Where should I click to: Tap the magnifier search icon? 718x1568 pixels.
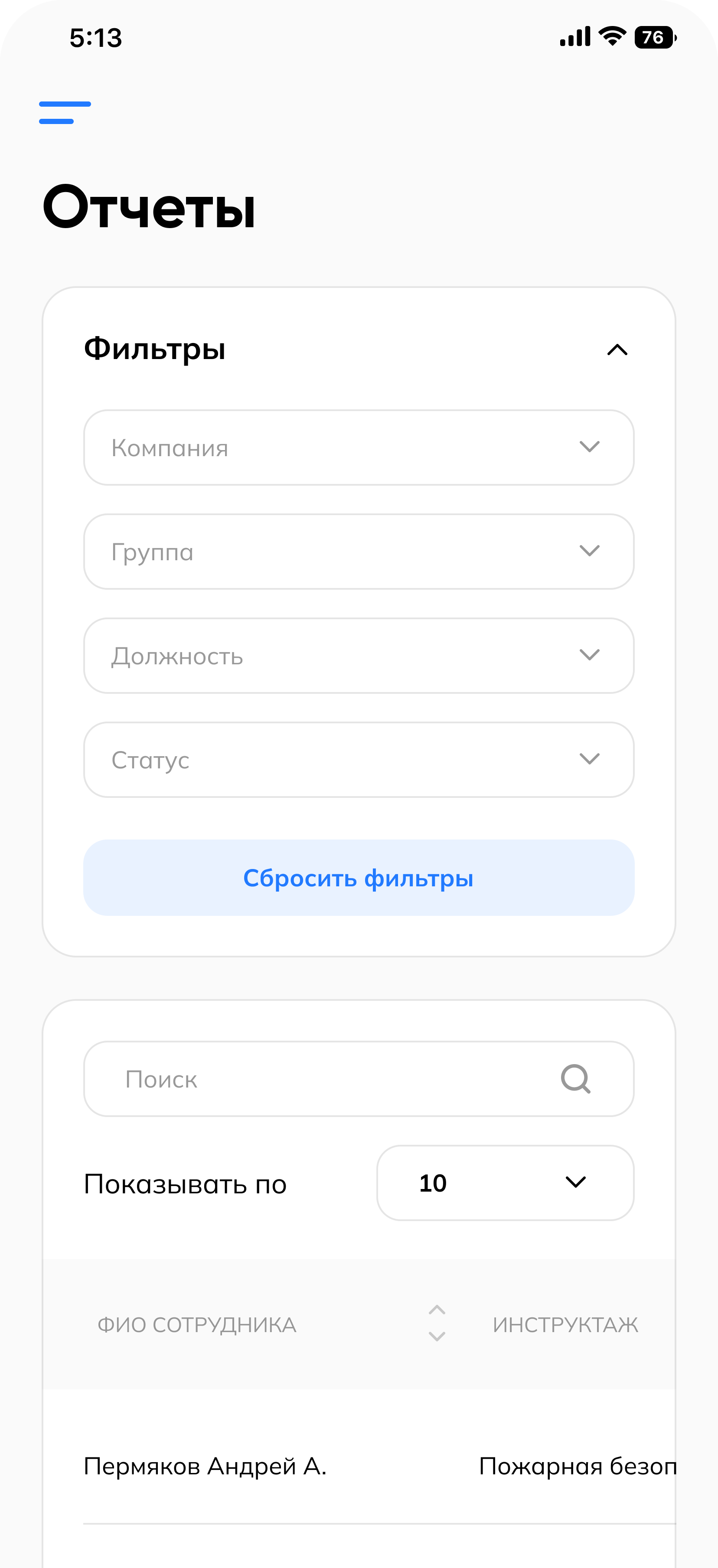[x=575, y=1079]
